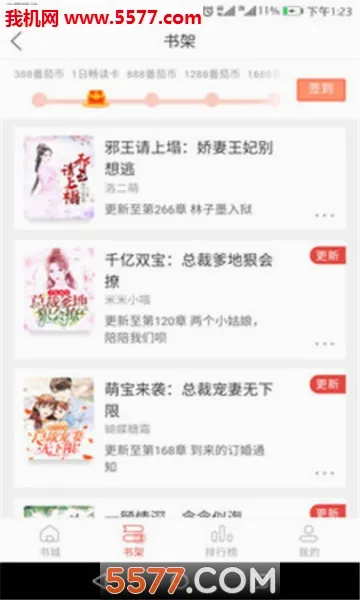Select the 书架 tab
The height and width of the screenshot is (600, 360).
(x=134, y=540)
